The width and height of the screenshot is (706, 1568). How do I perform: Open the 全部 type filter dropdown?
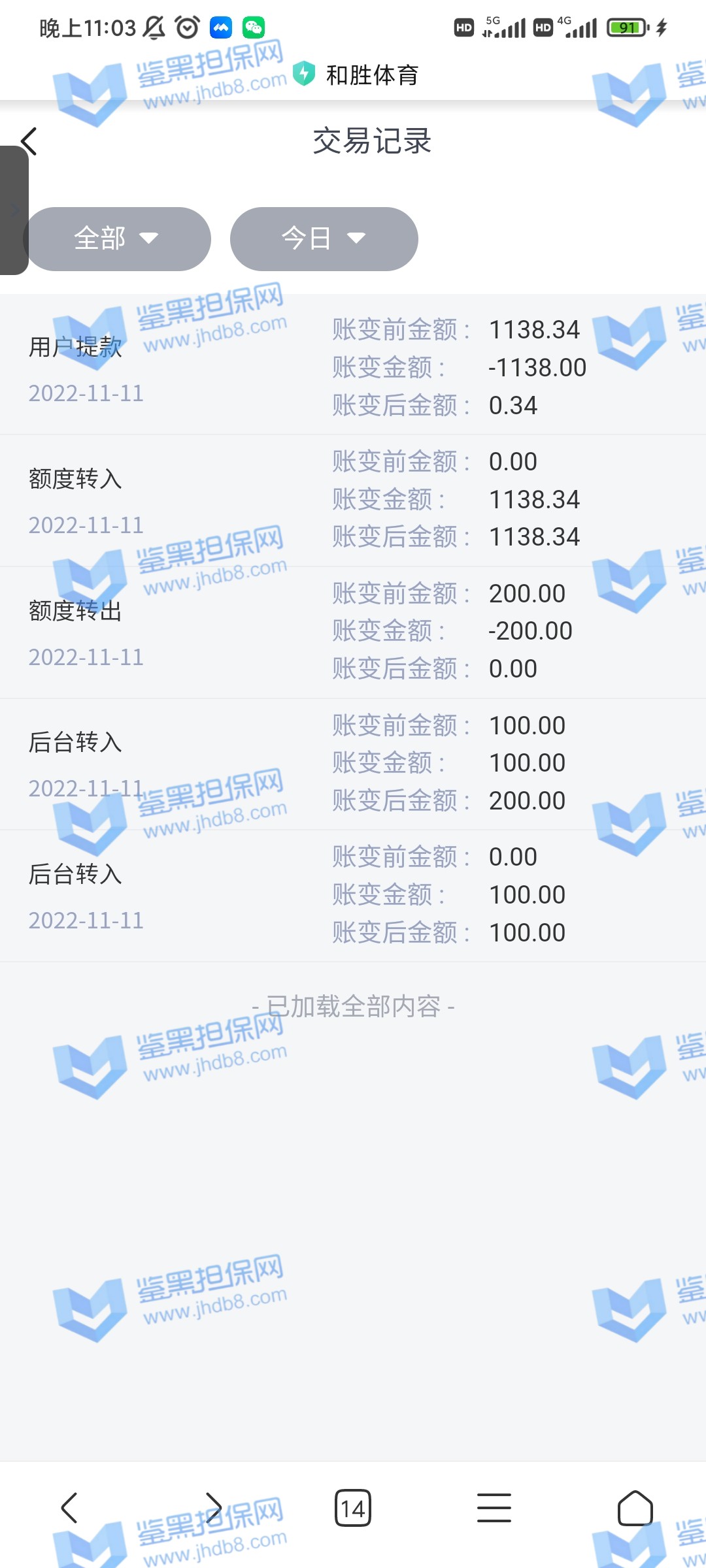[x=118, y=238]
